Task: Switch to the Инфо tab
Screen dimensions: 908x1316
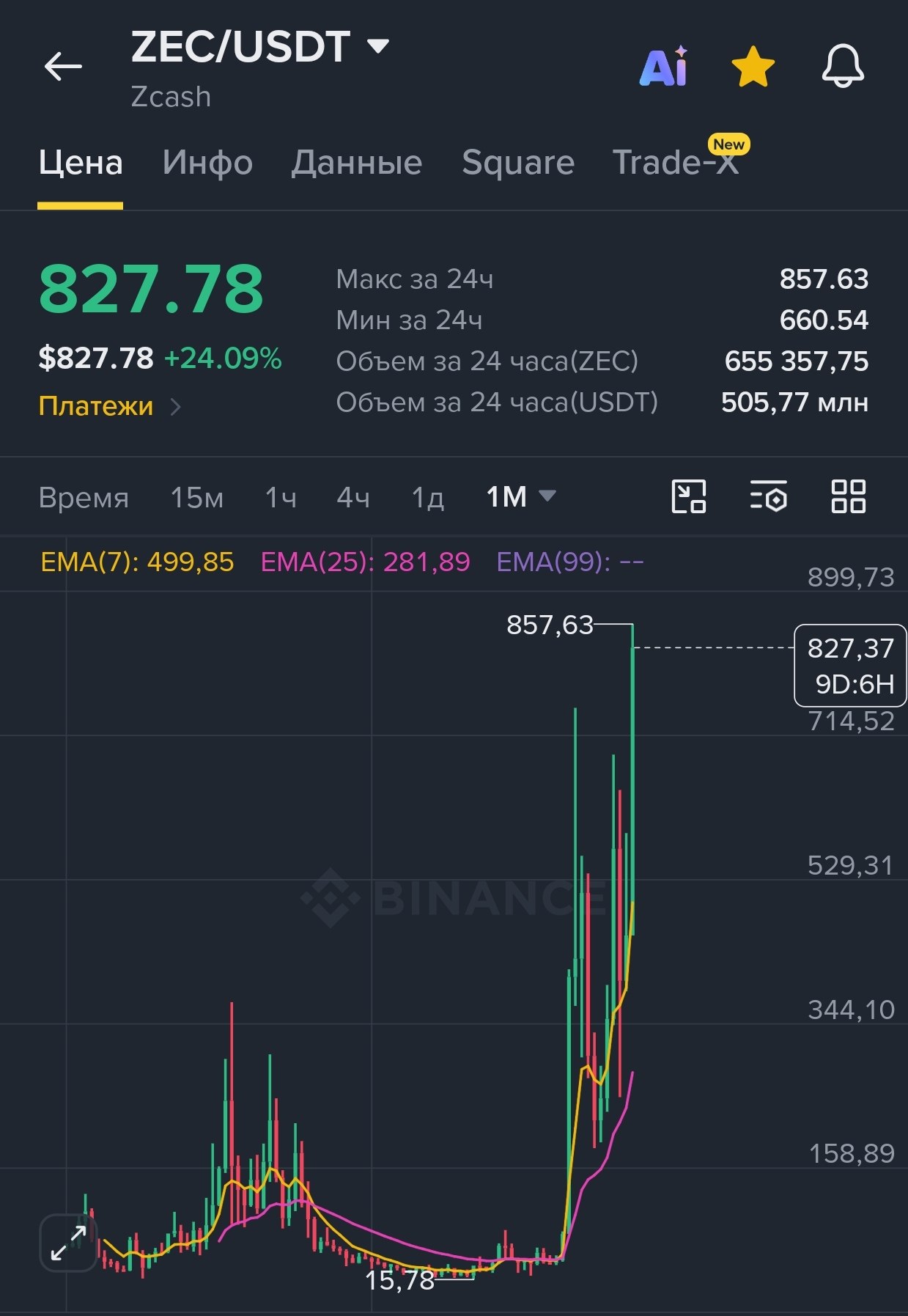Action: click(207, 162)
